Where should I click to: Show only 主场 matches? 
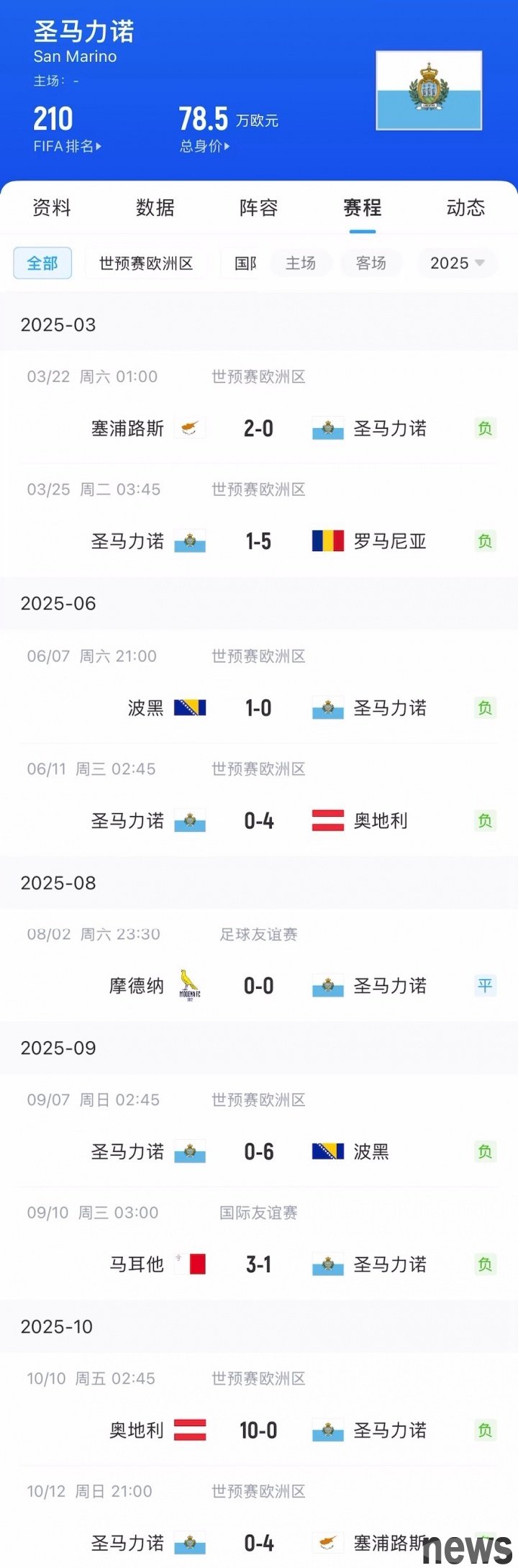coord(301,263)
